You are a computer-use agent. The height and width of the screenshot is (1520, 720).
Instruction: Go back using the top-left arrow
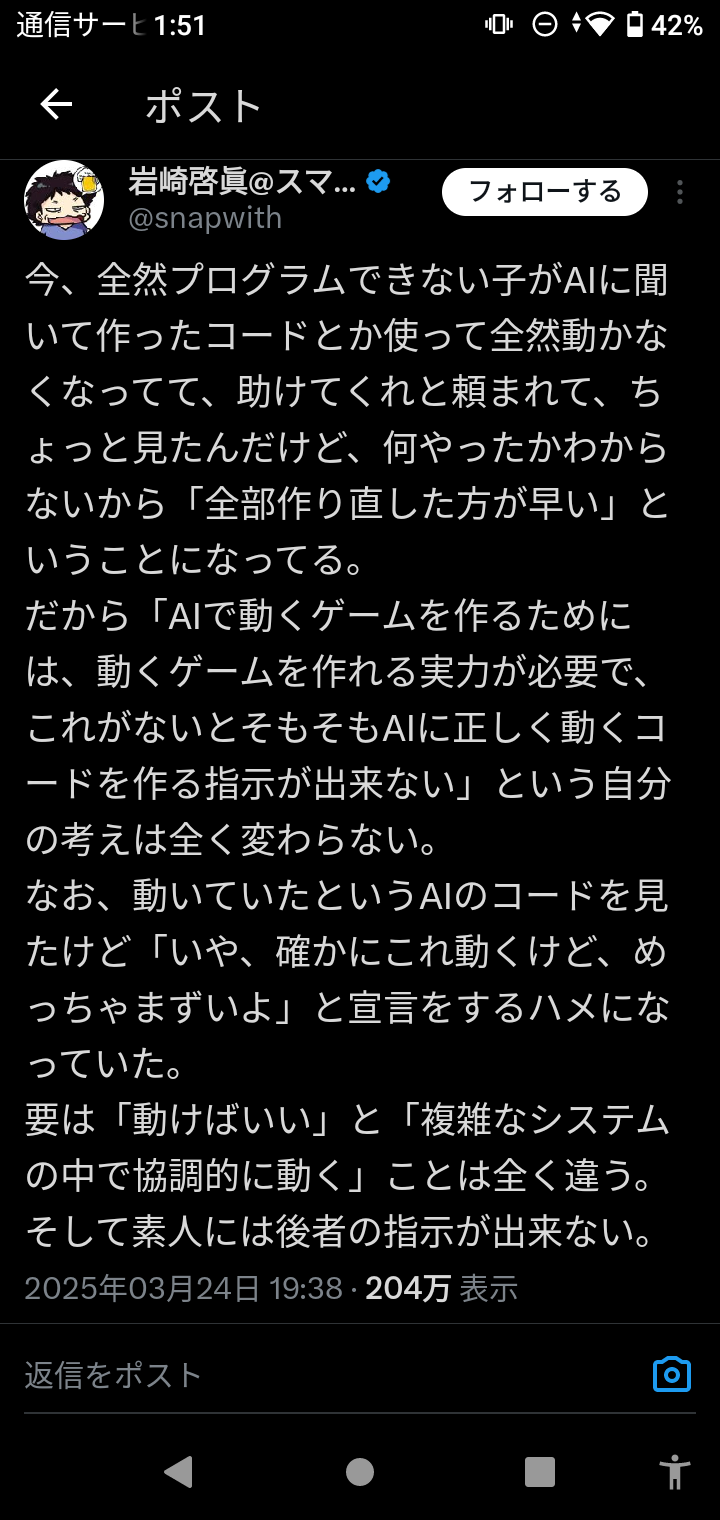tap(56, 104)
